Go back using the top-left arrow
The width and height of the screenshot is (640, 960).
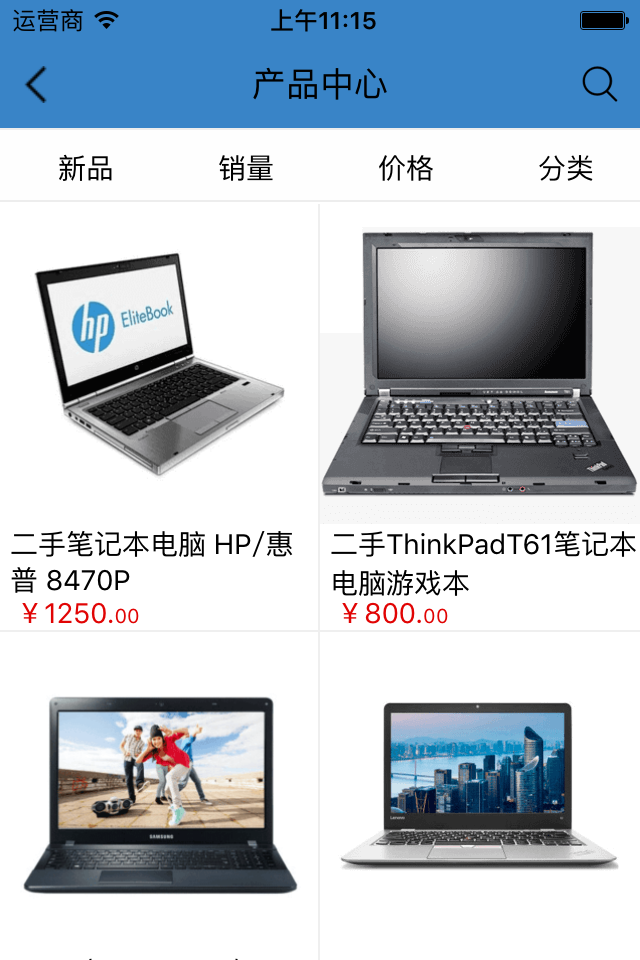pos(36,85)
